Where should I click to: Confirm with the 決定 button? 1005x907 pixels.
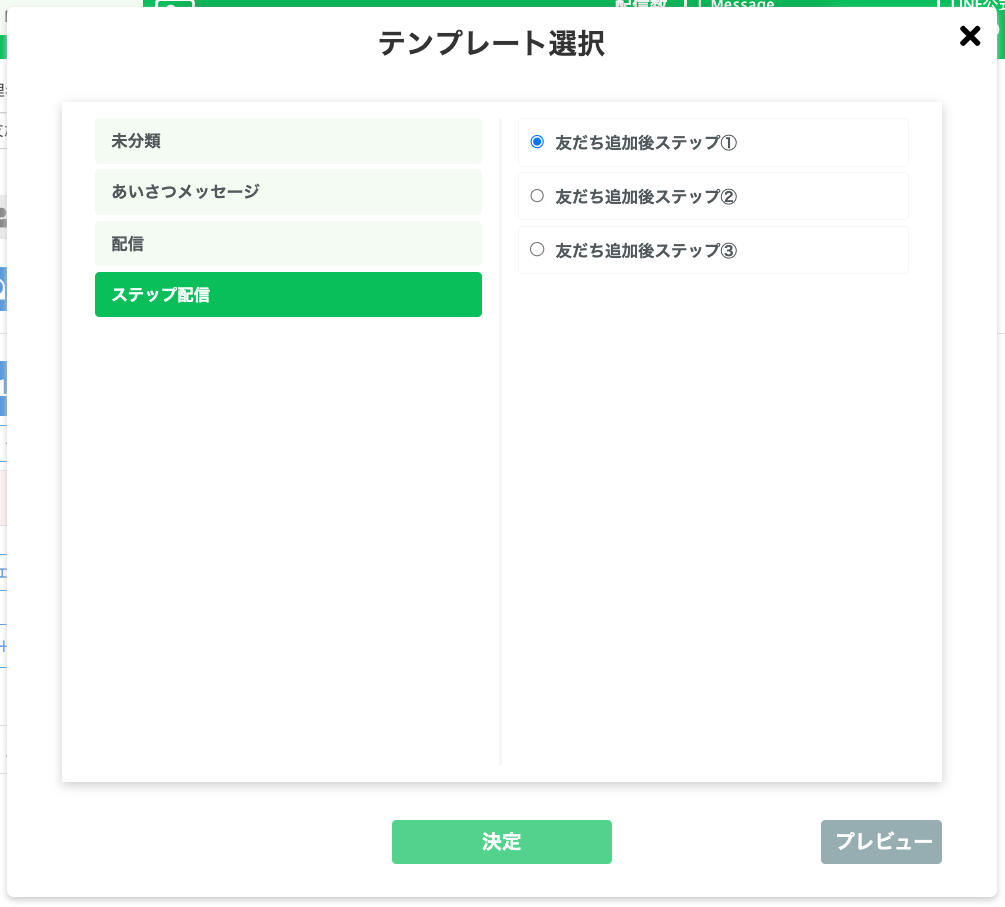(501, 842)
